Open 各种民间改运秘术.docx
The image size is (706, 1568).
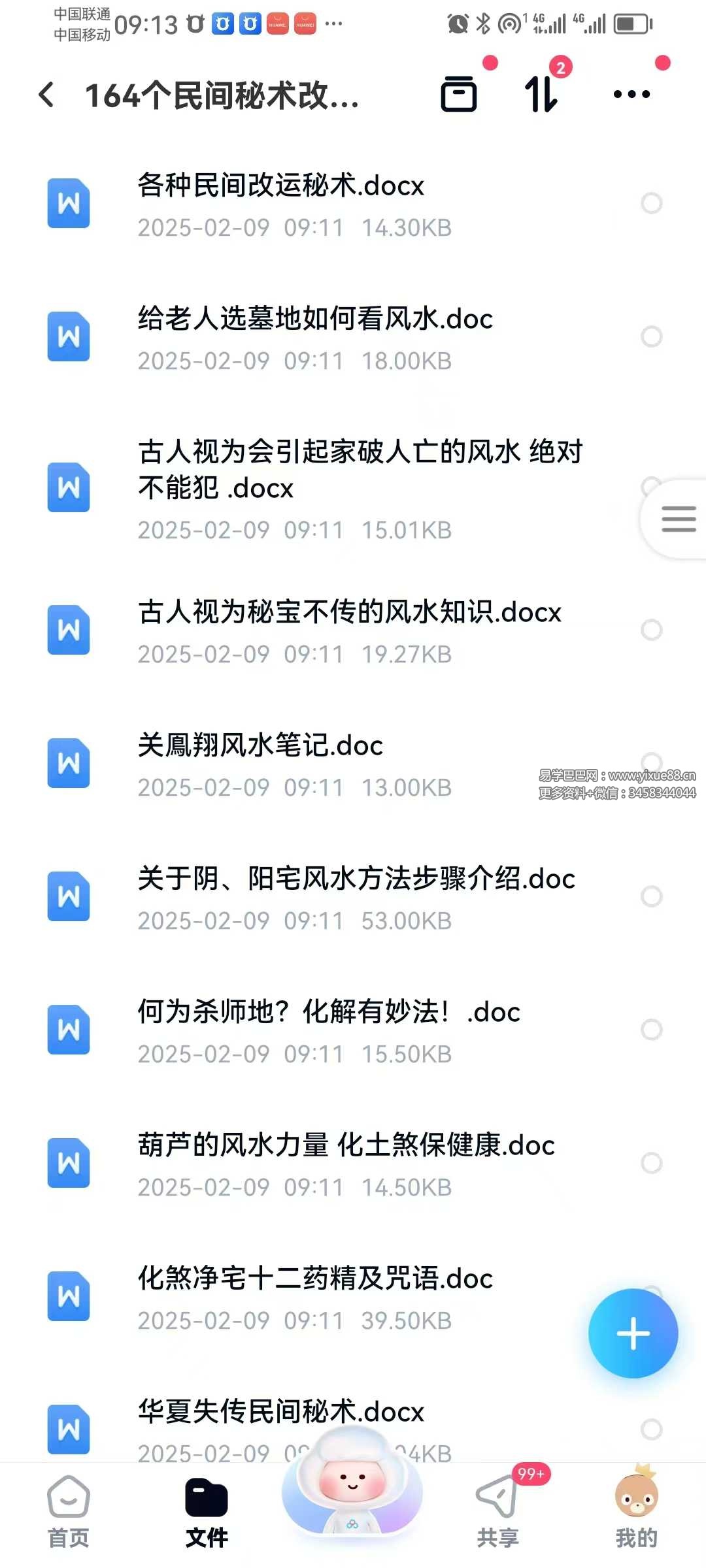coord(353,204)
